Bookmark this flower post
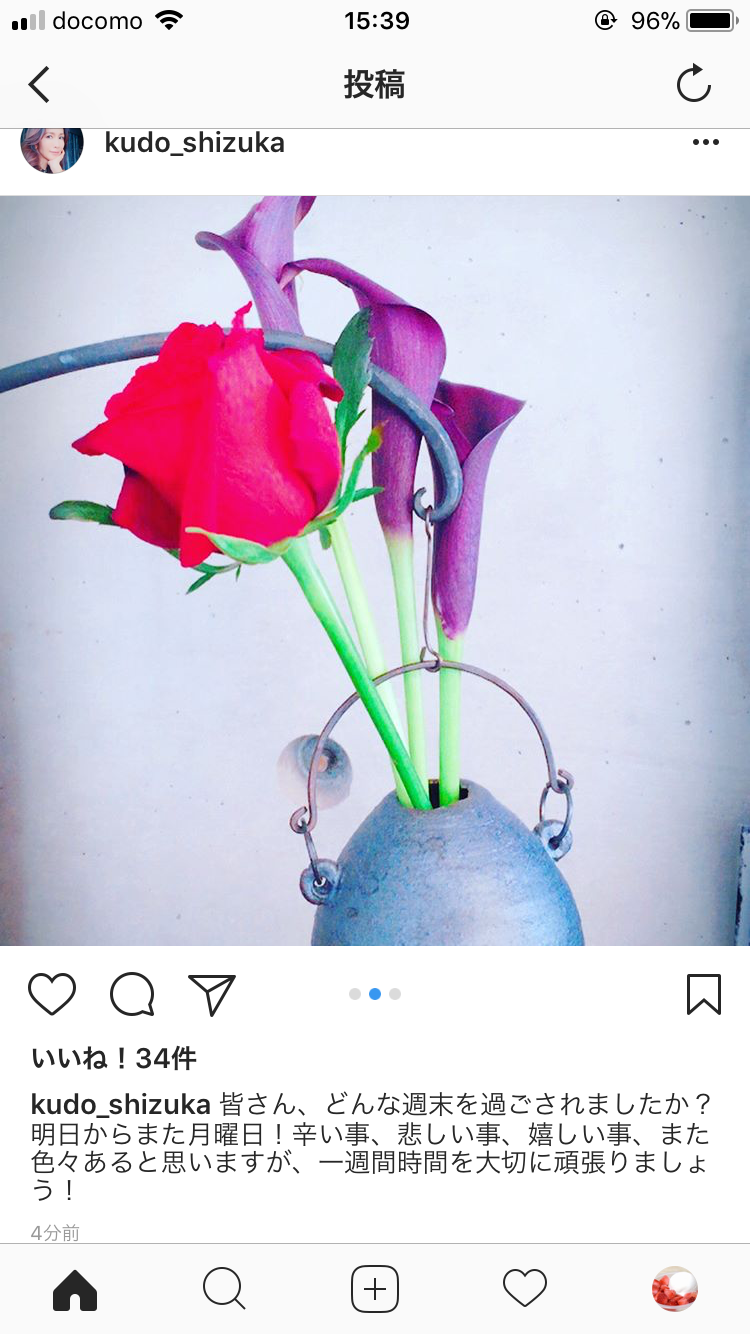This screenshot has width=750, height=1334. [704, 994]
